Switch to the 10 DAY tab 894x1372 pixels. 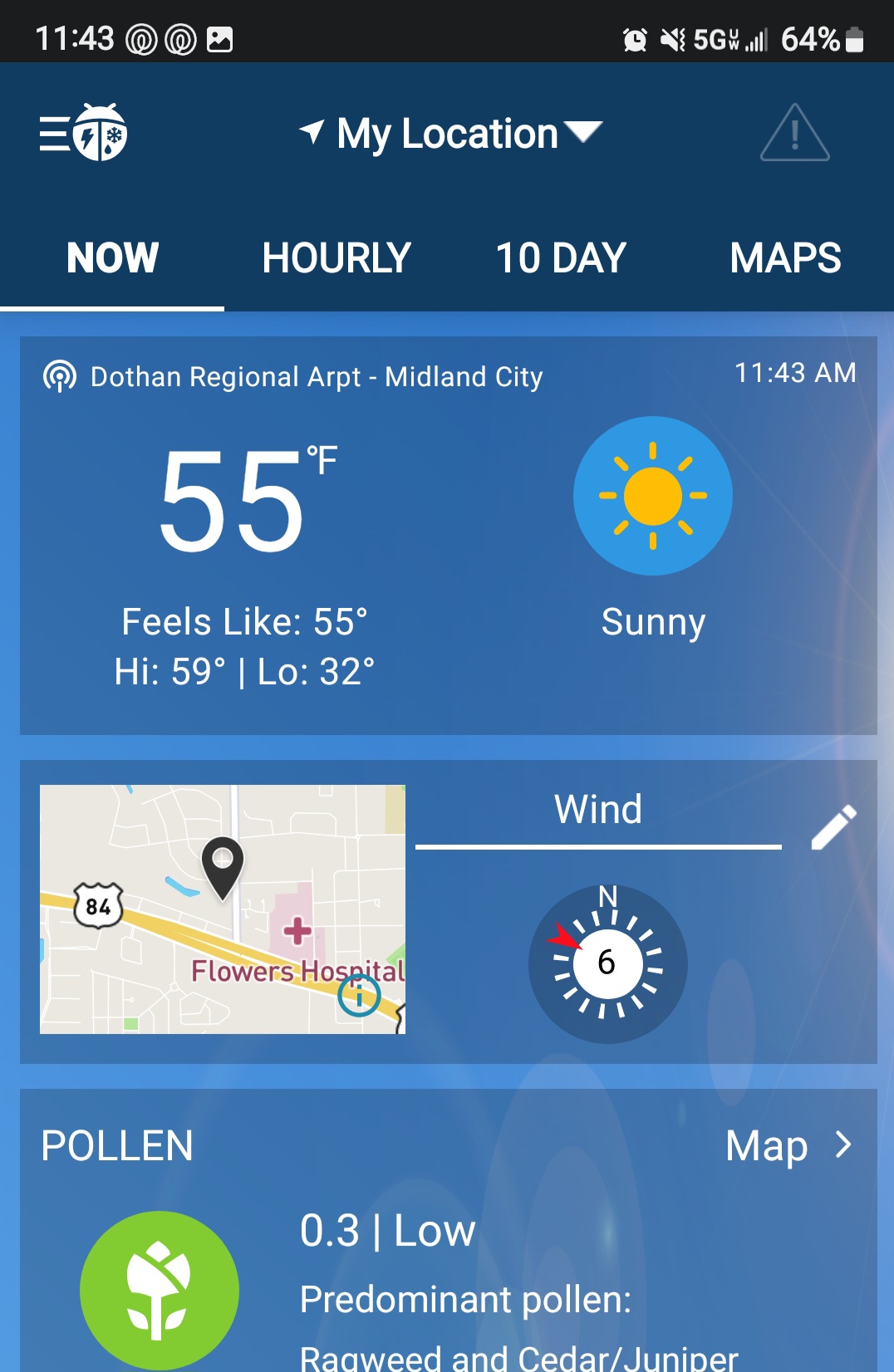561,257
